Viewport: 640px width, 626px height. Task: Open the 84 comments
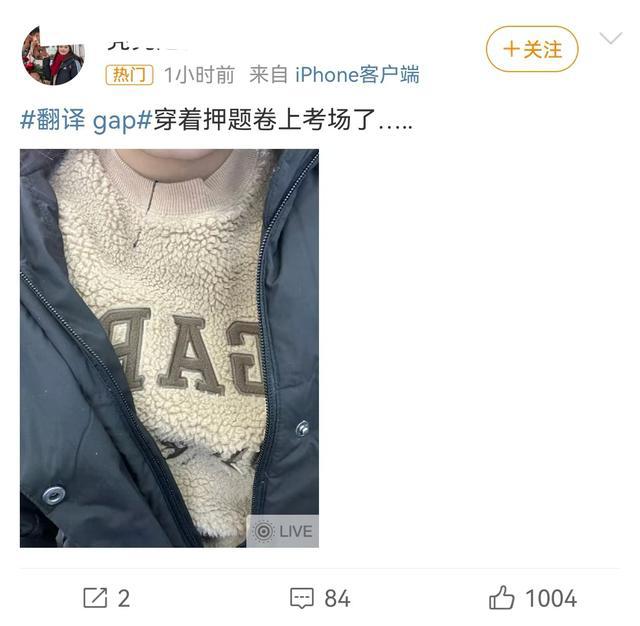click(x=320, y=598)
